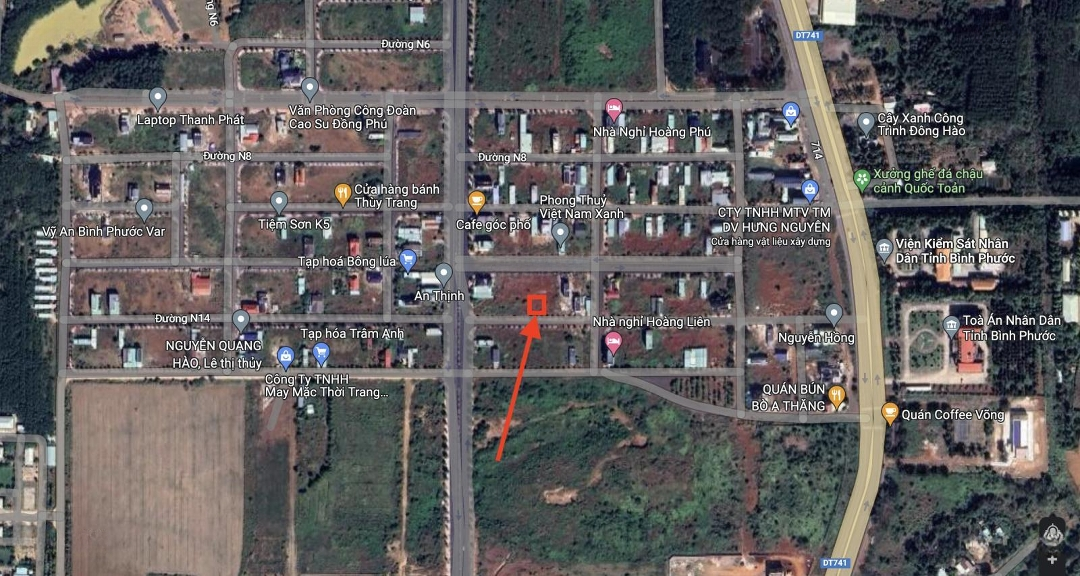
Task: Select Cửa hàng bánh Thủy Trang pin
Action: [x=342, y=194]
